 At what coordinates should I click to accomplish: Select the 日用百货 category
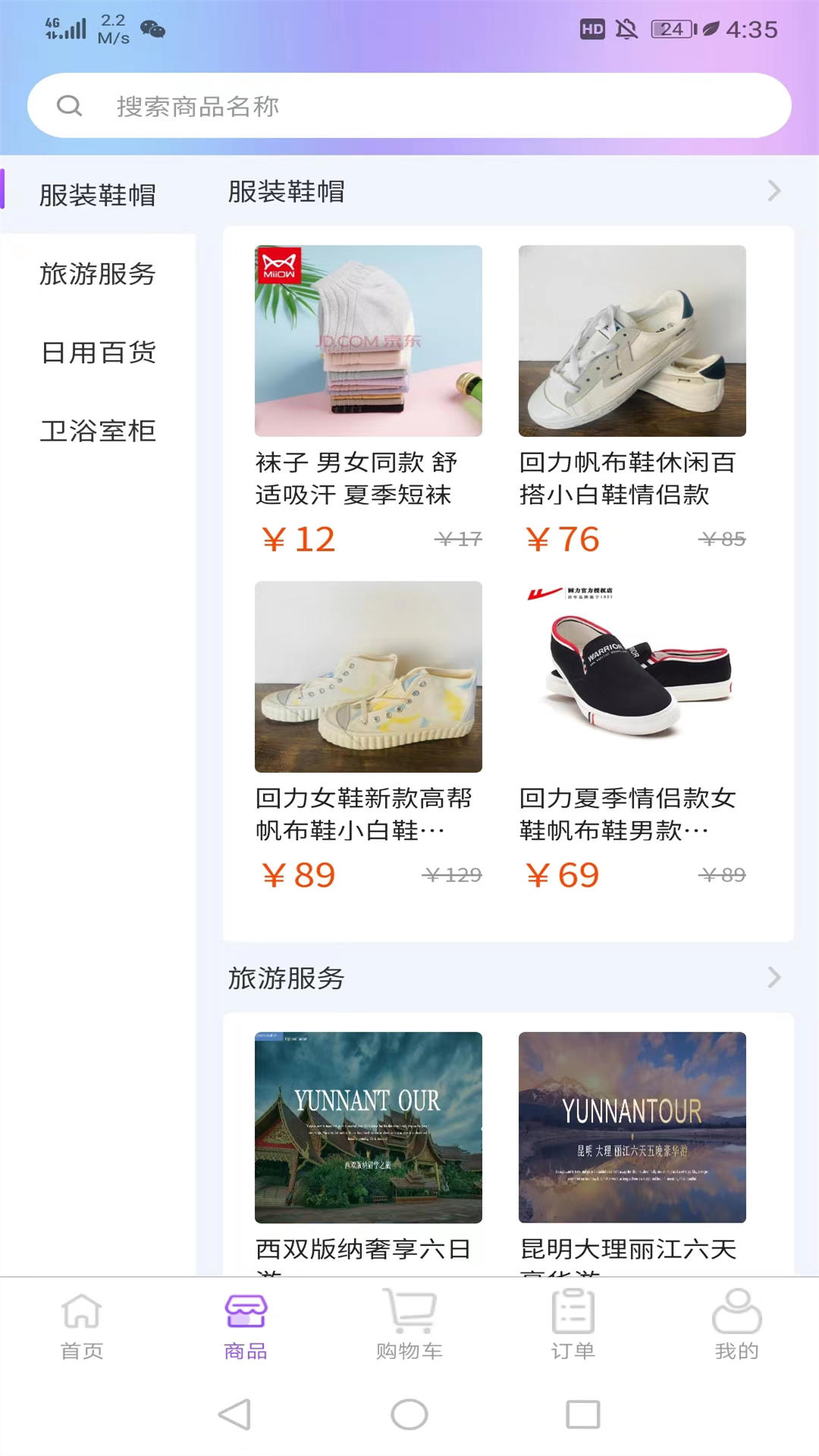point(97,353)
